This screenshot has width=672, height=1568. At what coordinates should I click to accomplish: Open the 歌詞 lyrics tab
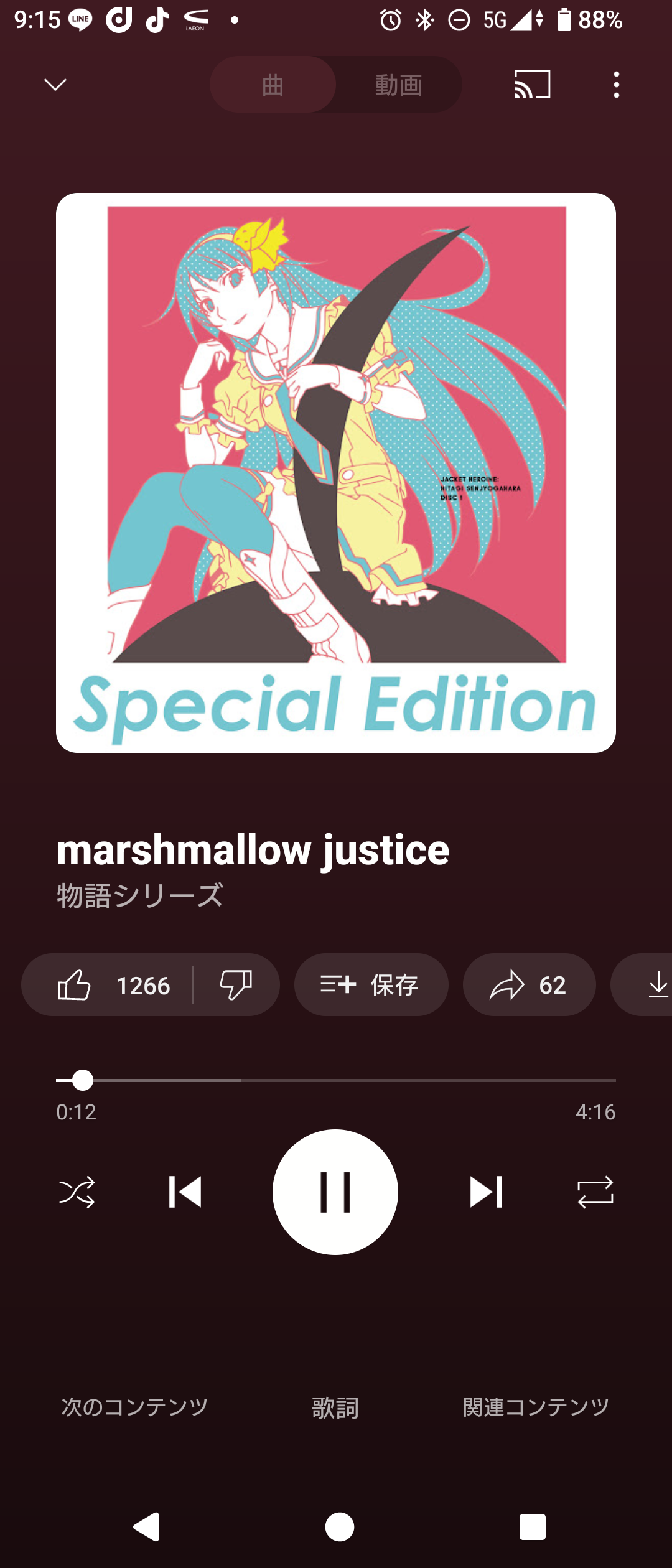tap(335, 1407)
